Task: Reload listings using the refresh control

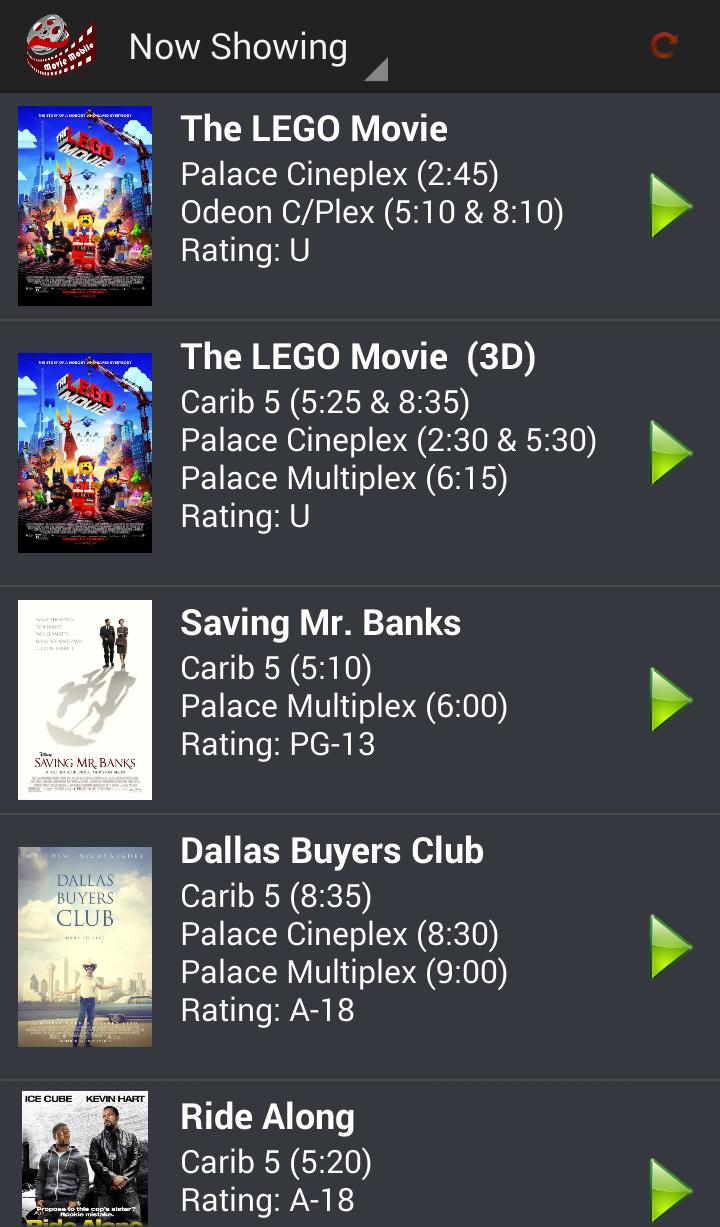Action: coord(664,45)
